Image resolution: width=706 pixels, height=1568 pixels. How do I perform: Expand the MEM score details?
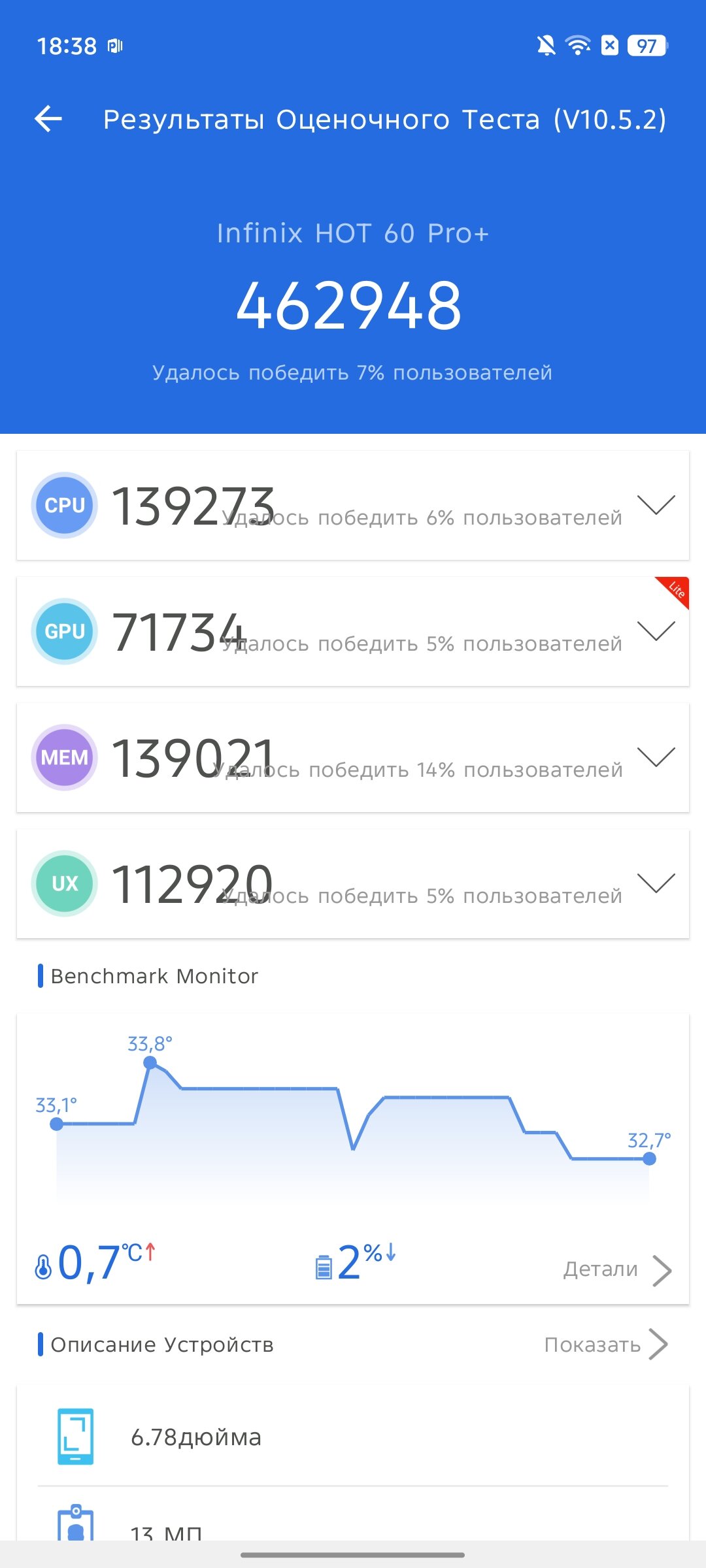pyautogui.click(x=656, y=757)
